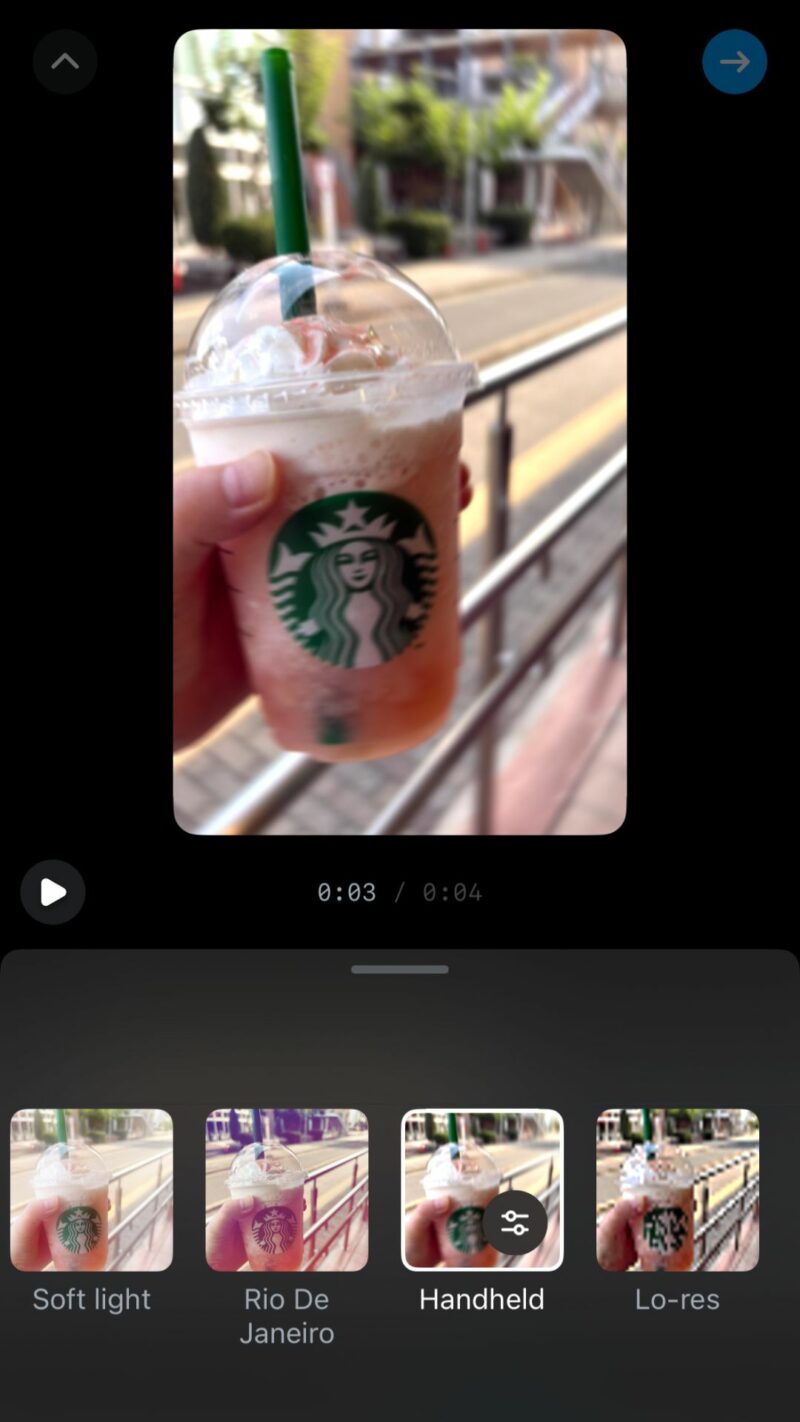This screenshot has width=800, height=1422.
Task: Choose the Lo-res filter
Action: (x=677, y=1190)
